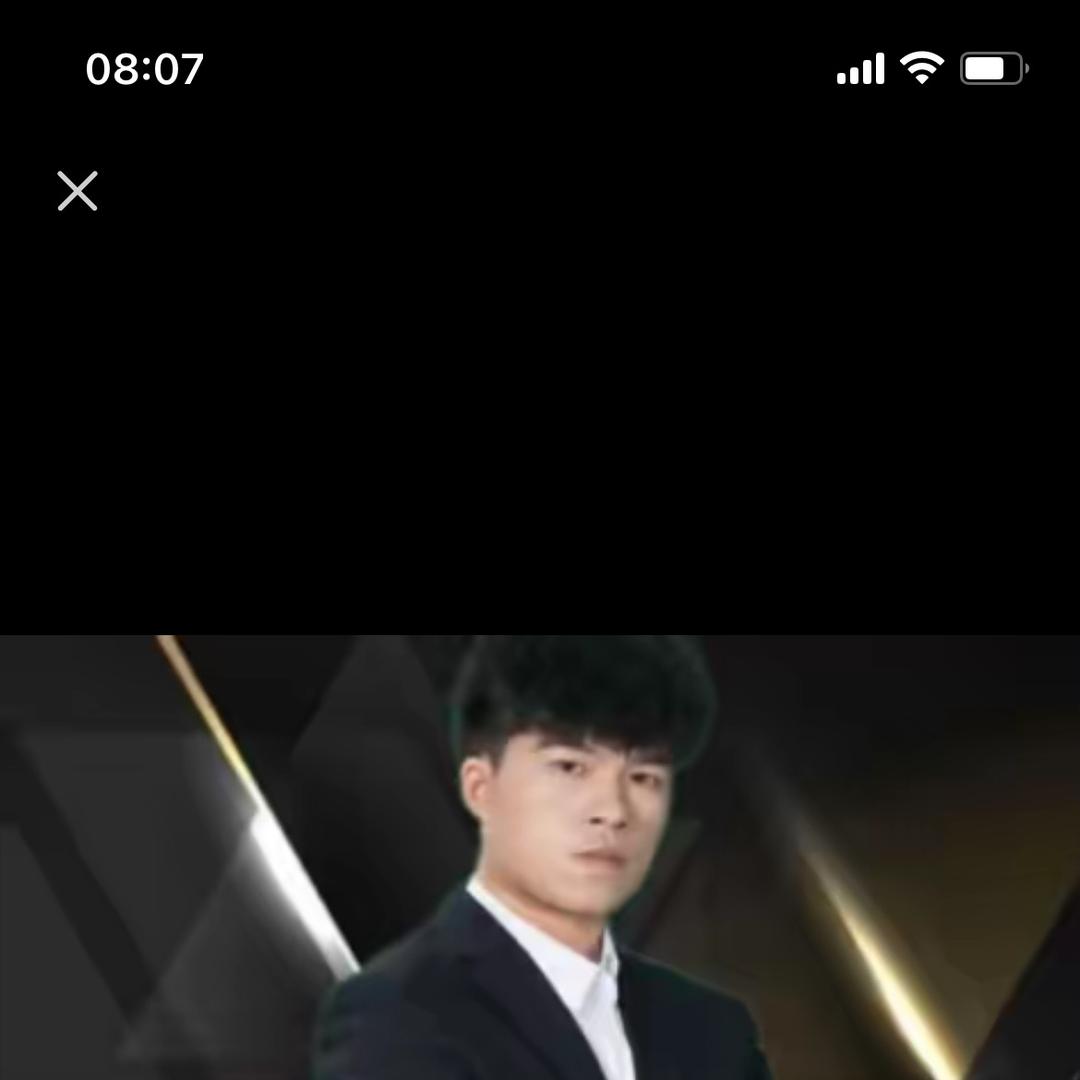This screenshot has height=1080, width=1080.
Task: Close the full-screen image viewer
Action: 77,191
